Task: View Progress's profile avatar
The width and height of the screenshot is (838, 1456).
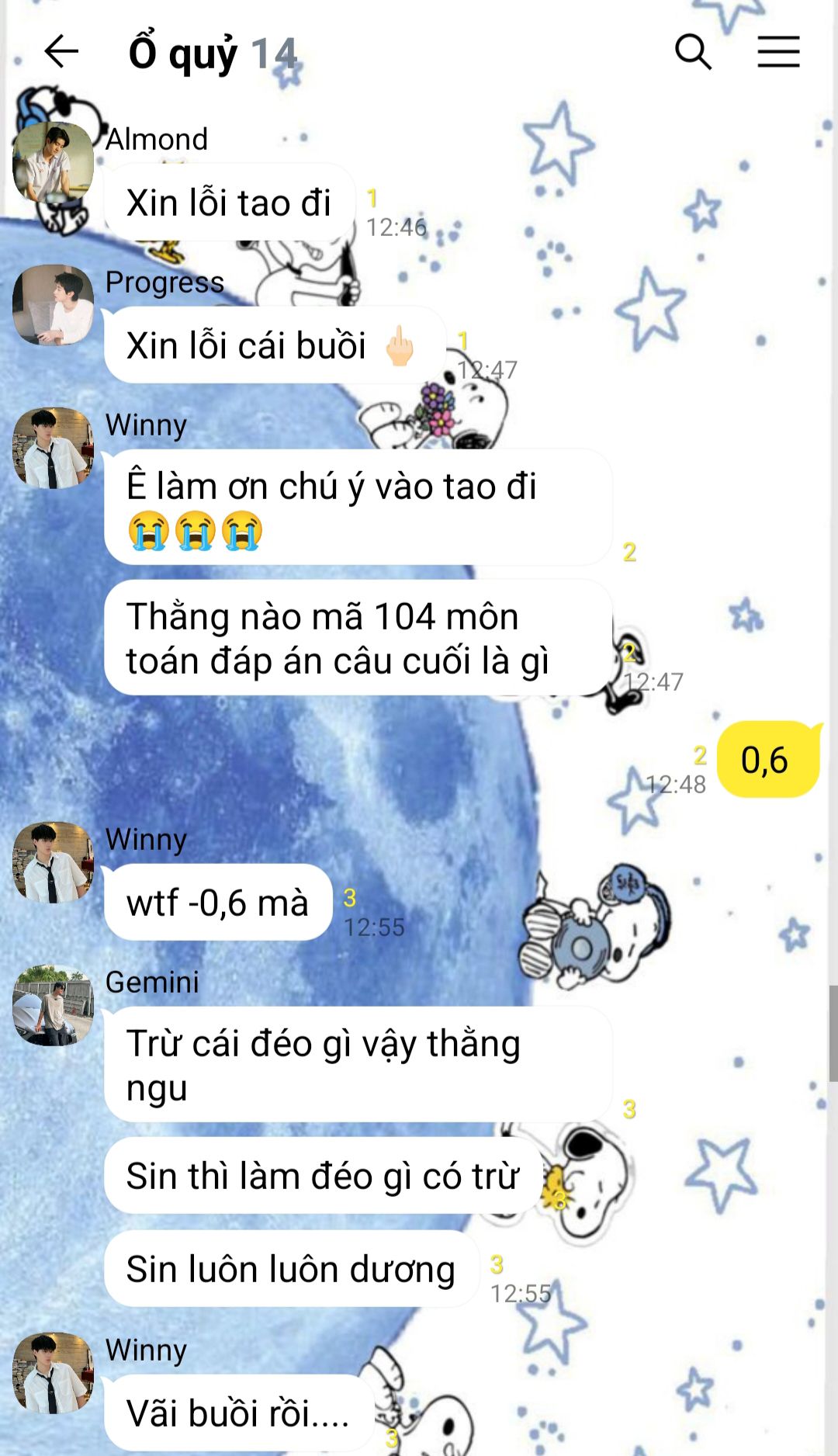Action: pyautogui.click(x=53, y=305)
